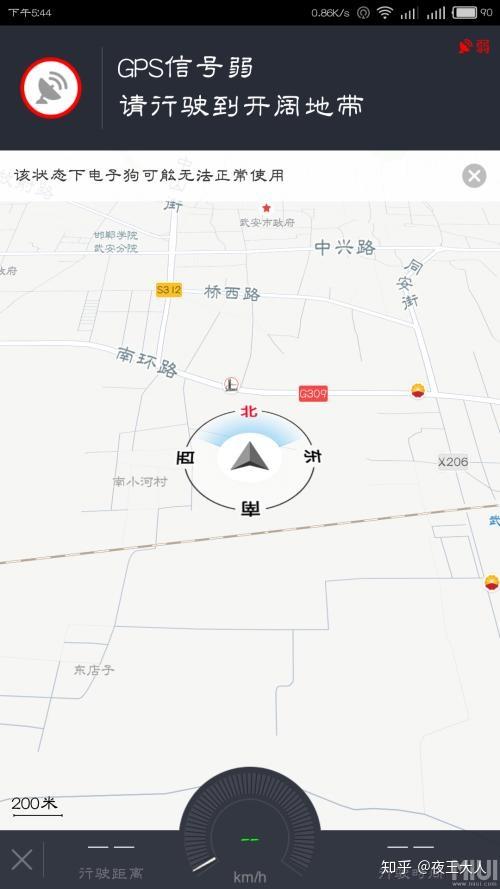Exit navigation with the bottom X button
This screenshot has height=889, width=500.
[x=22, y=860]
